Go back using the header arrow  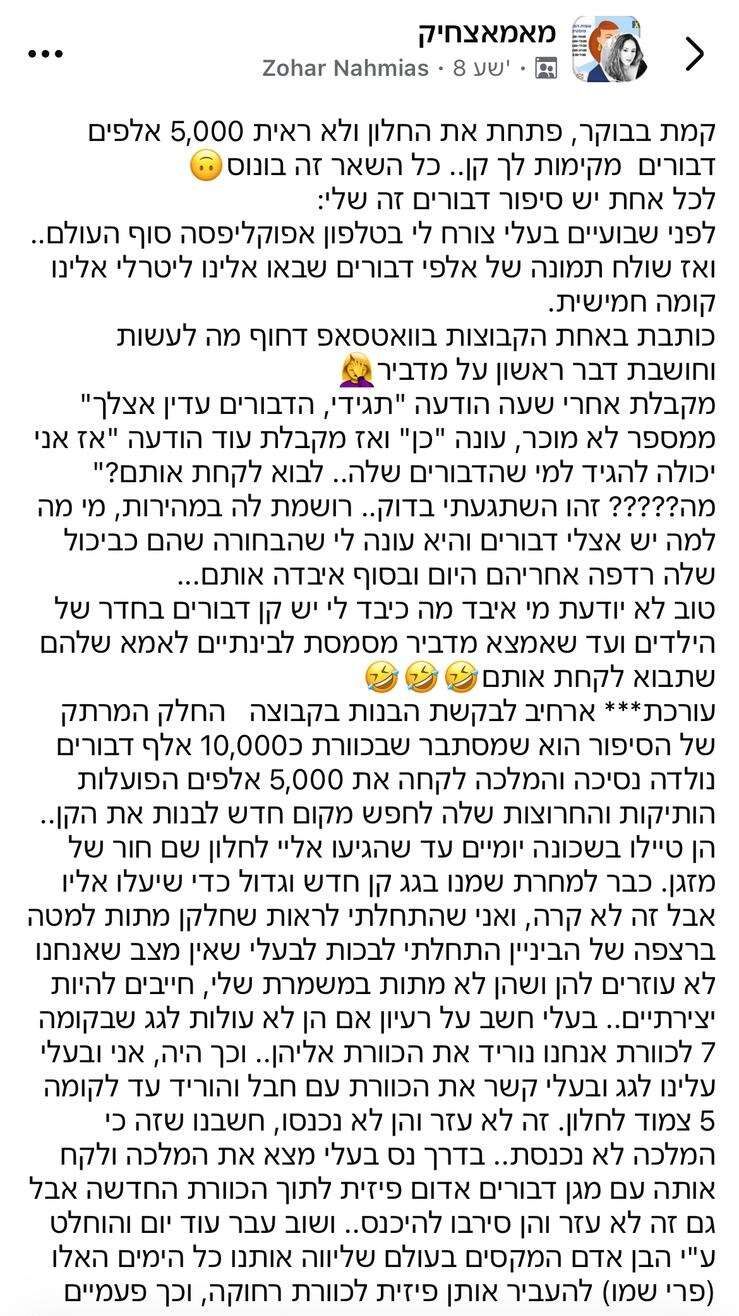click(696, 54)
